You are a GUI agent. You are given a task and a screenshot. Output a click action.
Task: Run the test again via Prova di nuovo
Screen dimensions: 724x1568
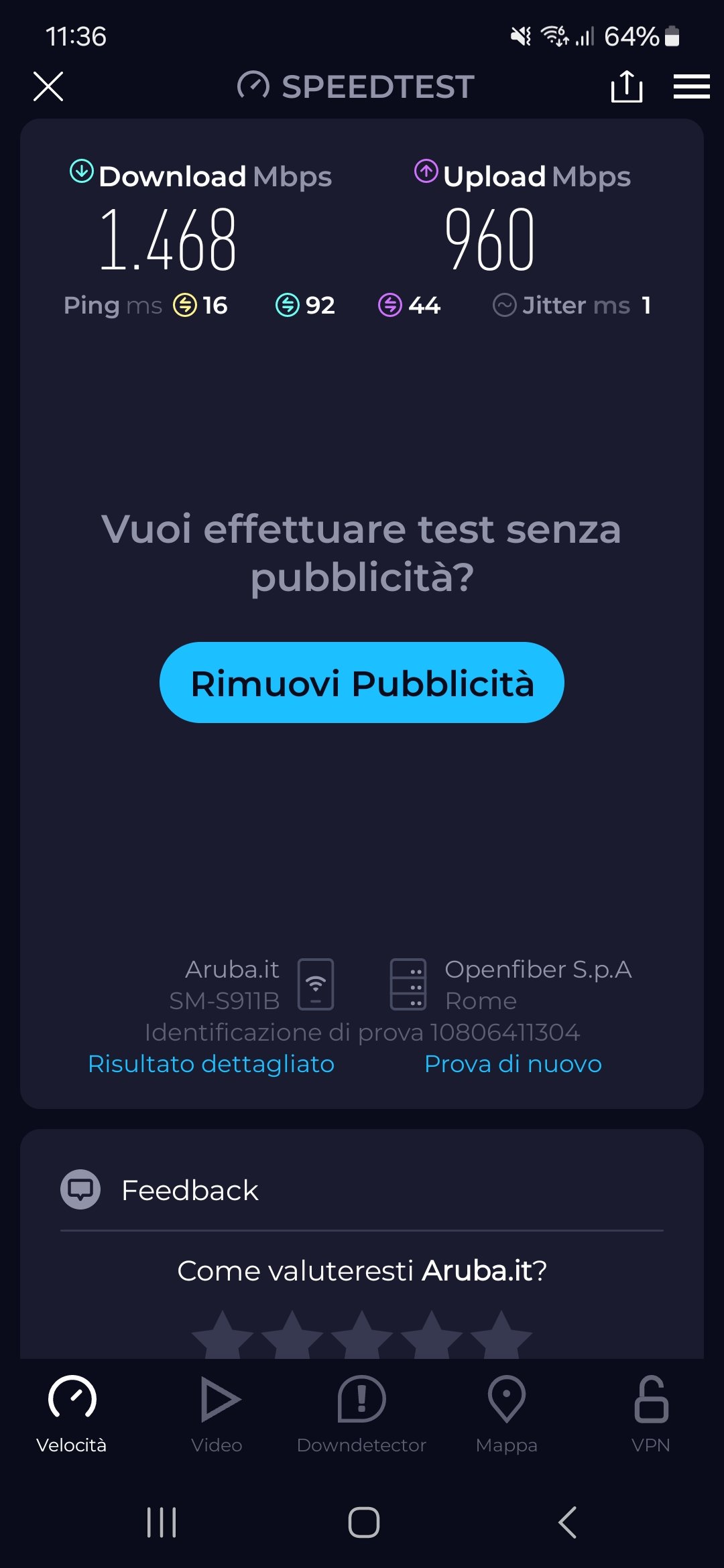pyautogui.click(x=513, y=1064)
